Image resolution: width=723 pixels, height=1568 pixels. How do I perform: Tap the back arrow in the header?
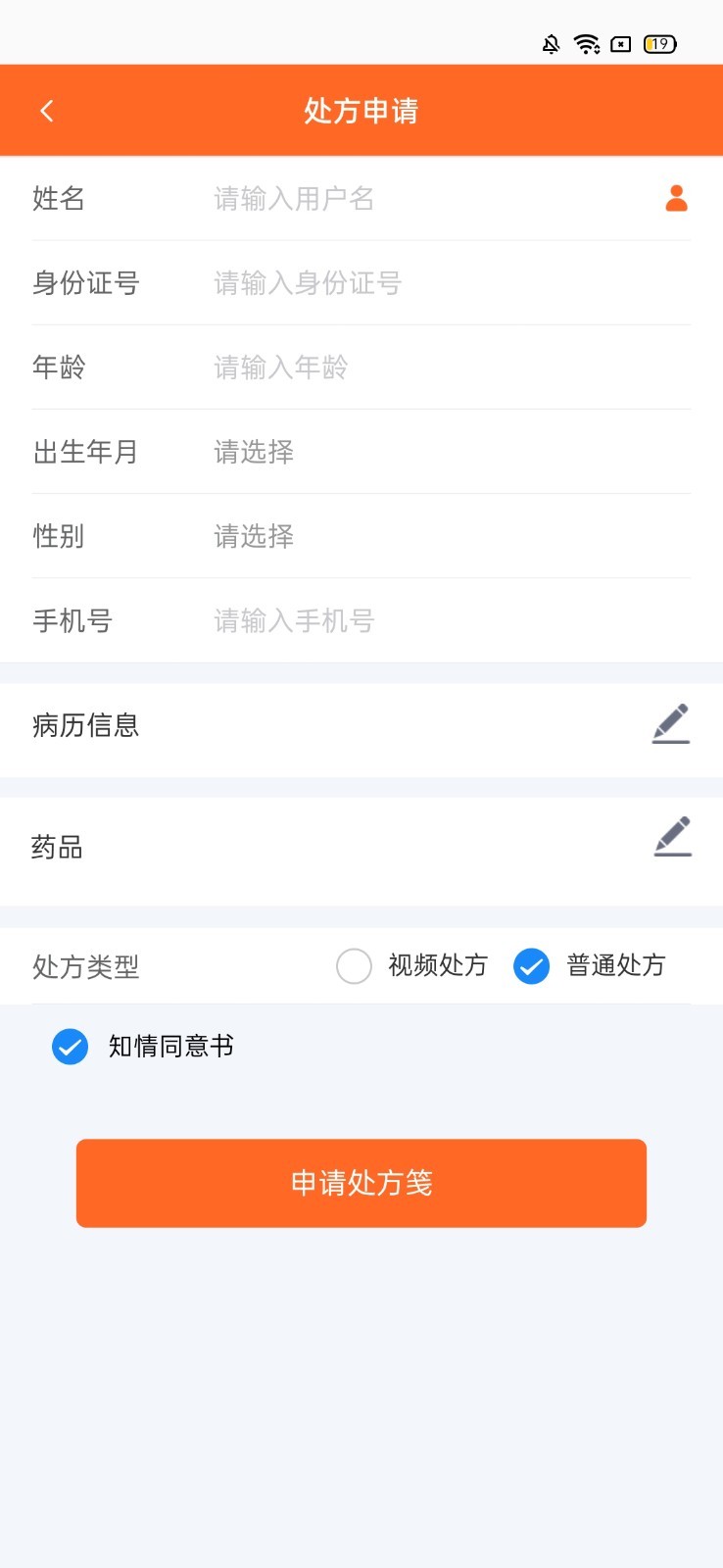[x=47, y=110]
